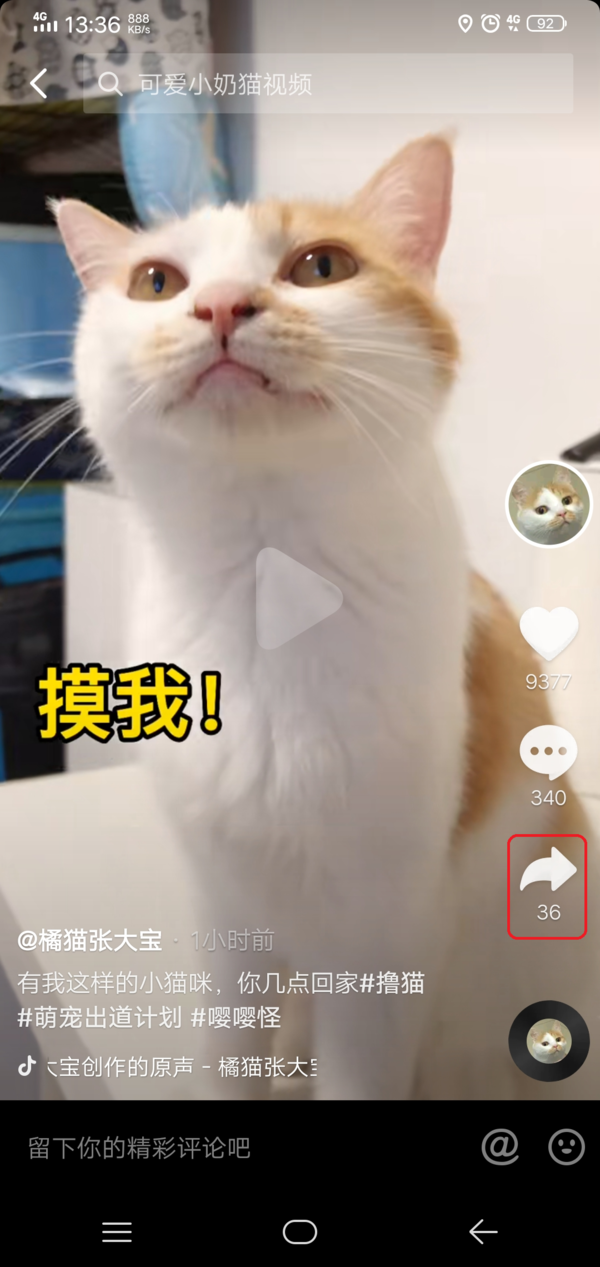Open the emoji picker
The image size is (600, 1267).
[566, 1147]
